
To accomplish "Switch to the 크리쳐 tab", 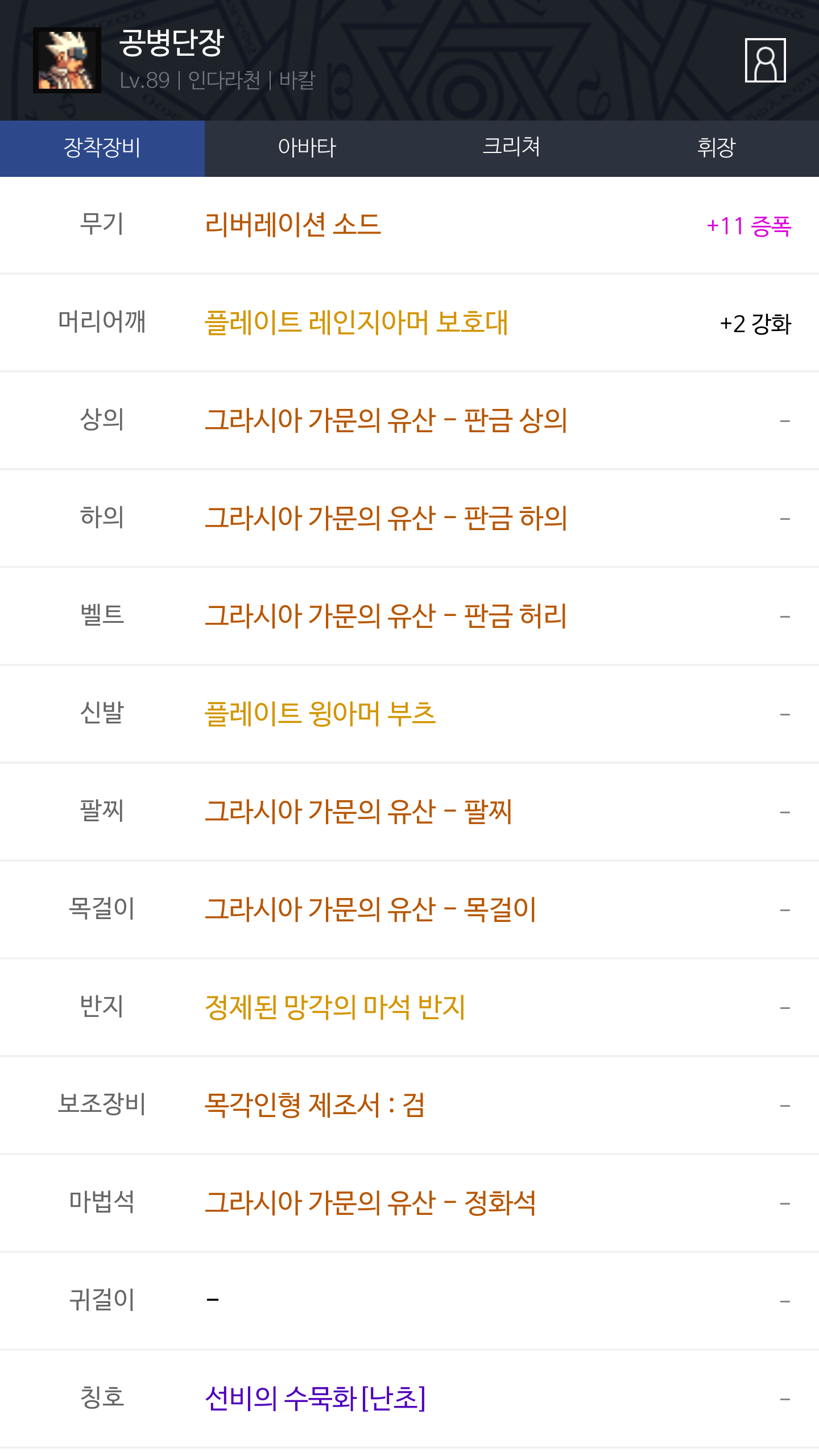I will 511,148.
